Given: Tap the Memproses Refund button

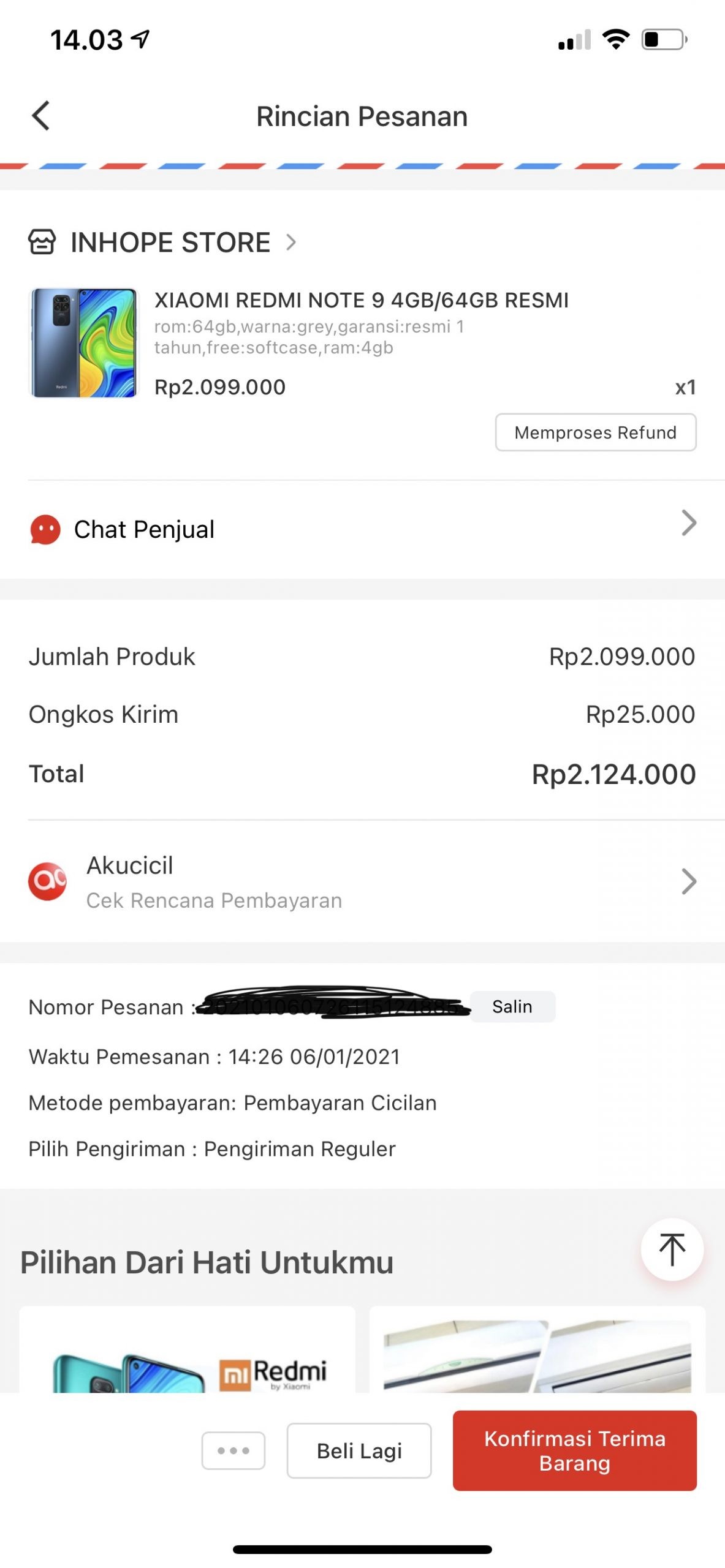Looking at the screenshot, I should point(595,432).
